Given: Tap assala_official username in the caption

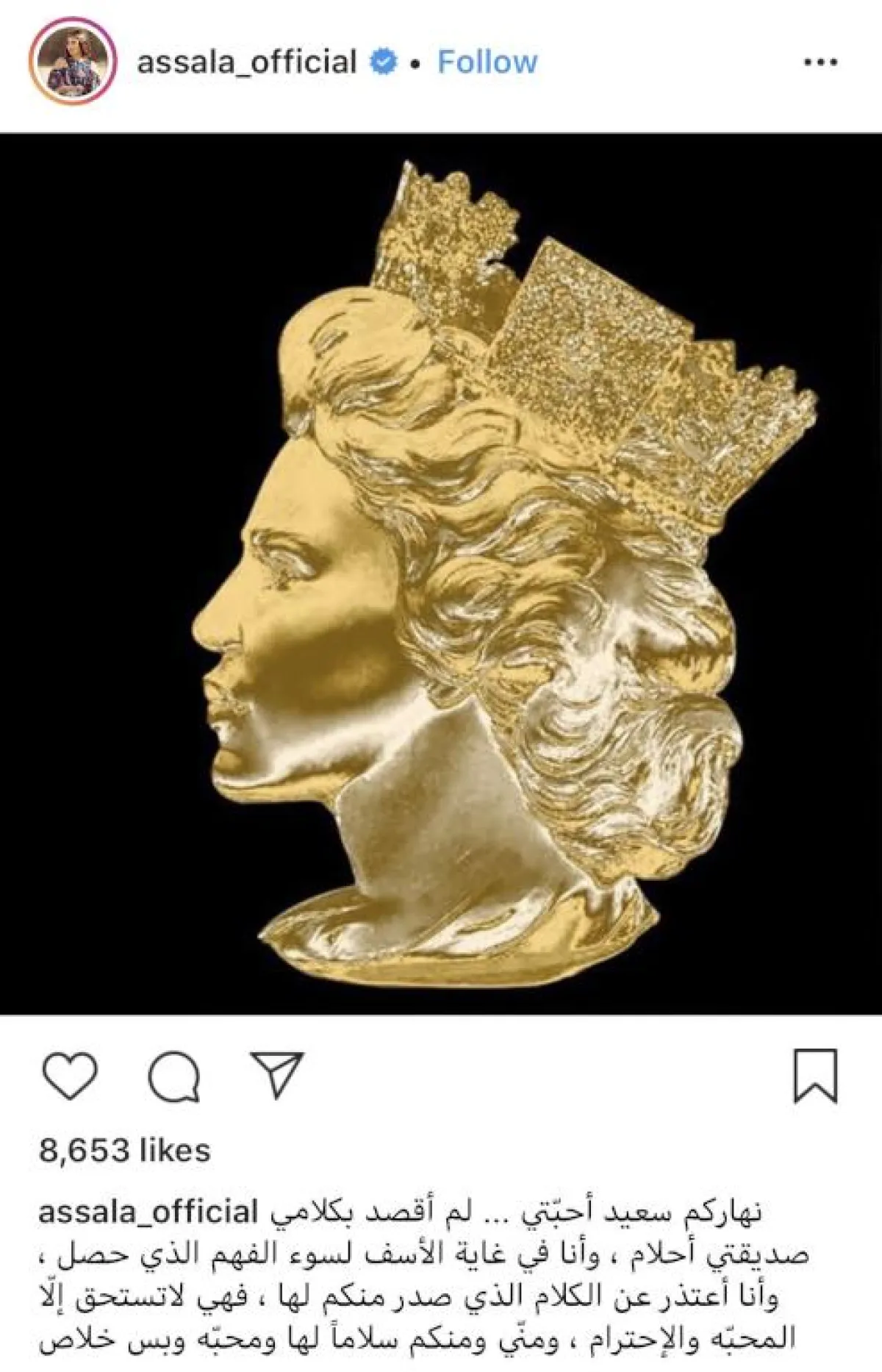Looking at the screenshot, I should tap(148, 1212).
